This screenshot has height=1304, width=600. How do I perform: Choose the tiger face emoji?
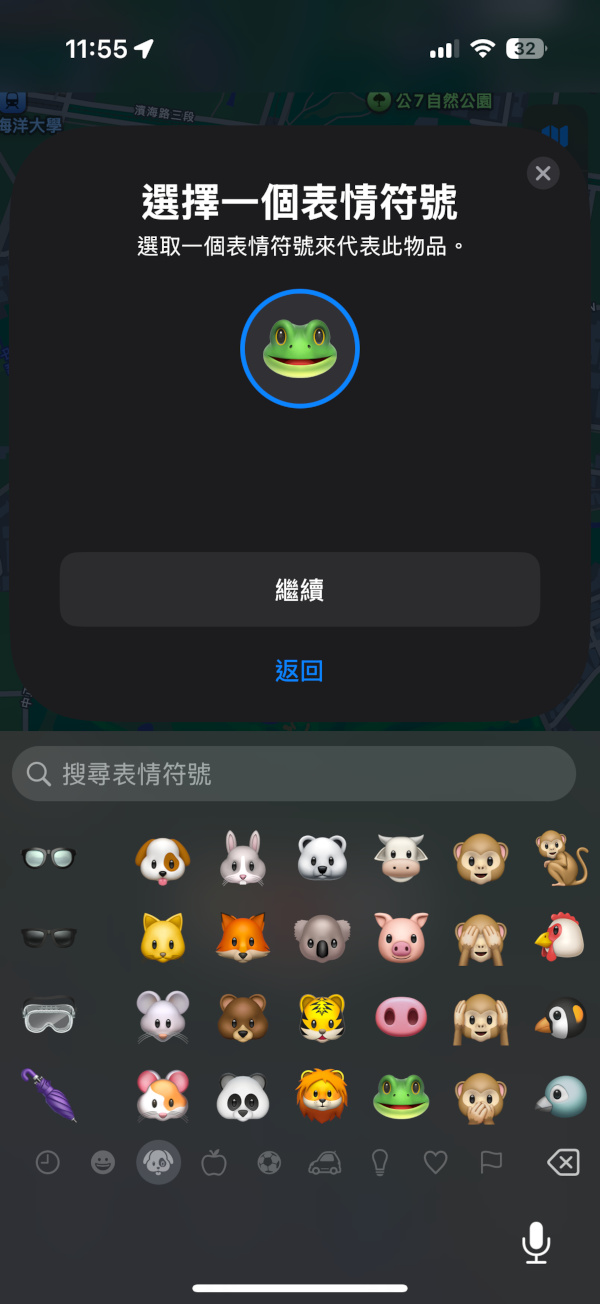tap(322, 1017)
